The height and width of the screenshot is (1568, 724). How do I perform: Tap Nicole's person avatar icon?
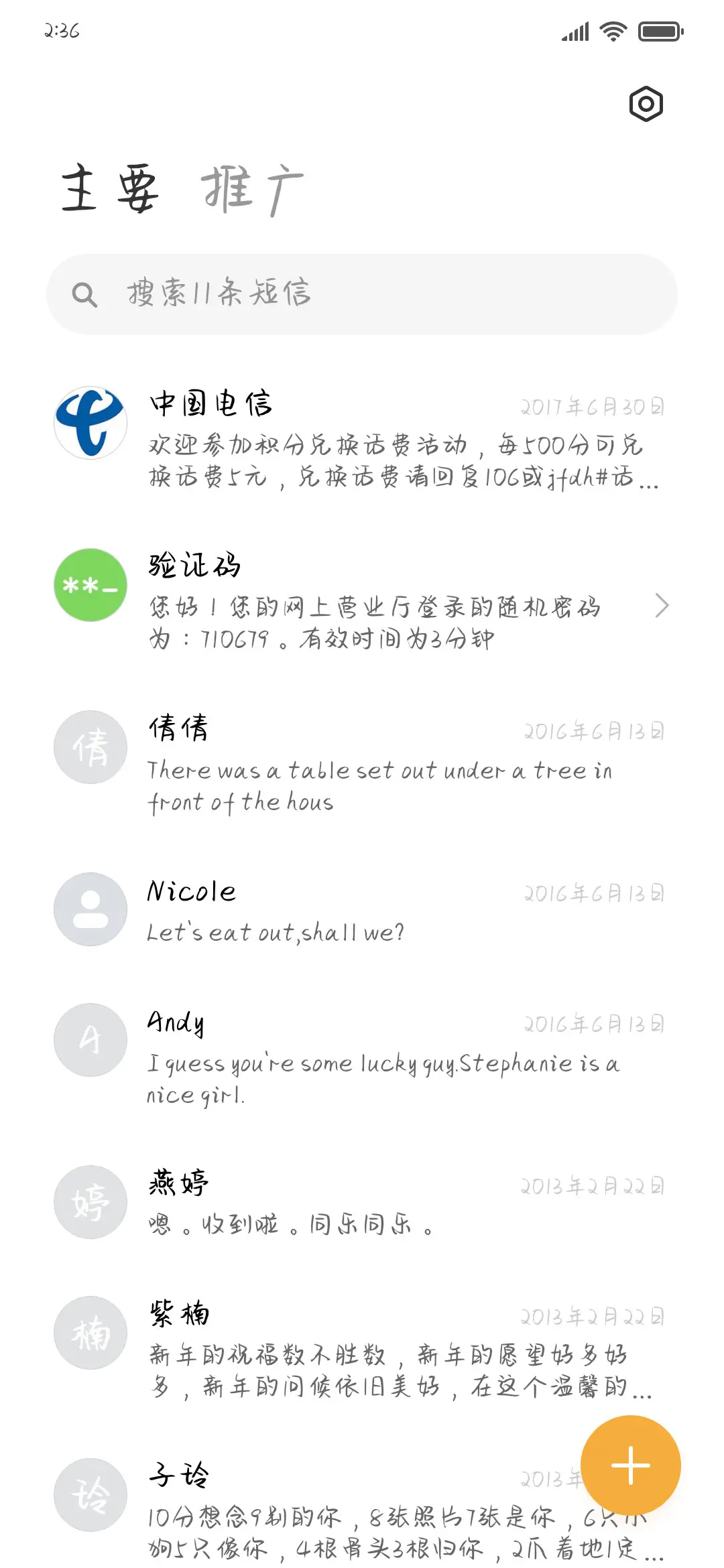[x=89, y=909]
